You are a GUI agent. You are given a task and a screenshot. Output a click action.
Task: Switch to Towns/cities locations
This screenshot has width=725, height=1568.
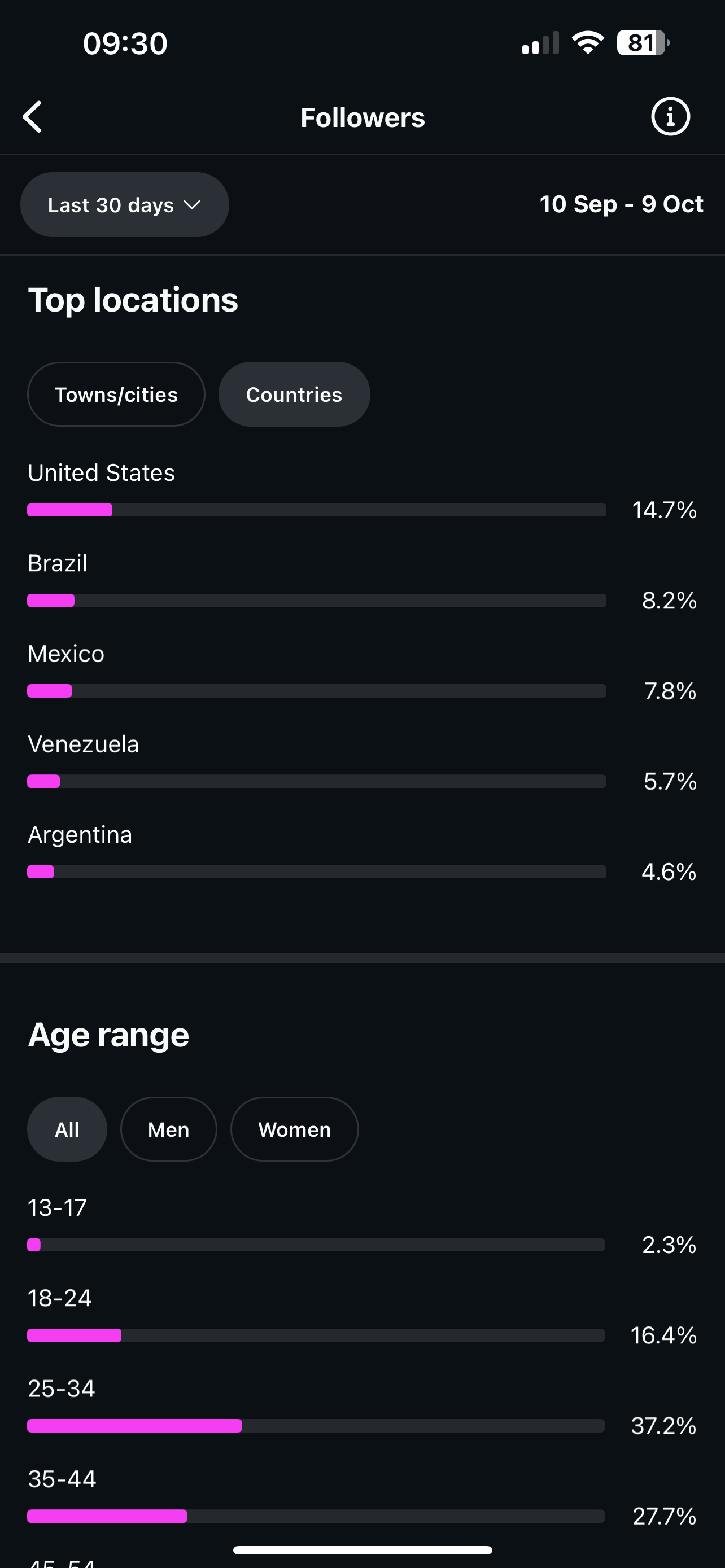click(116, 395)
